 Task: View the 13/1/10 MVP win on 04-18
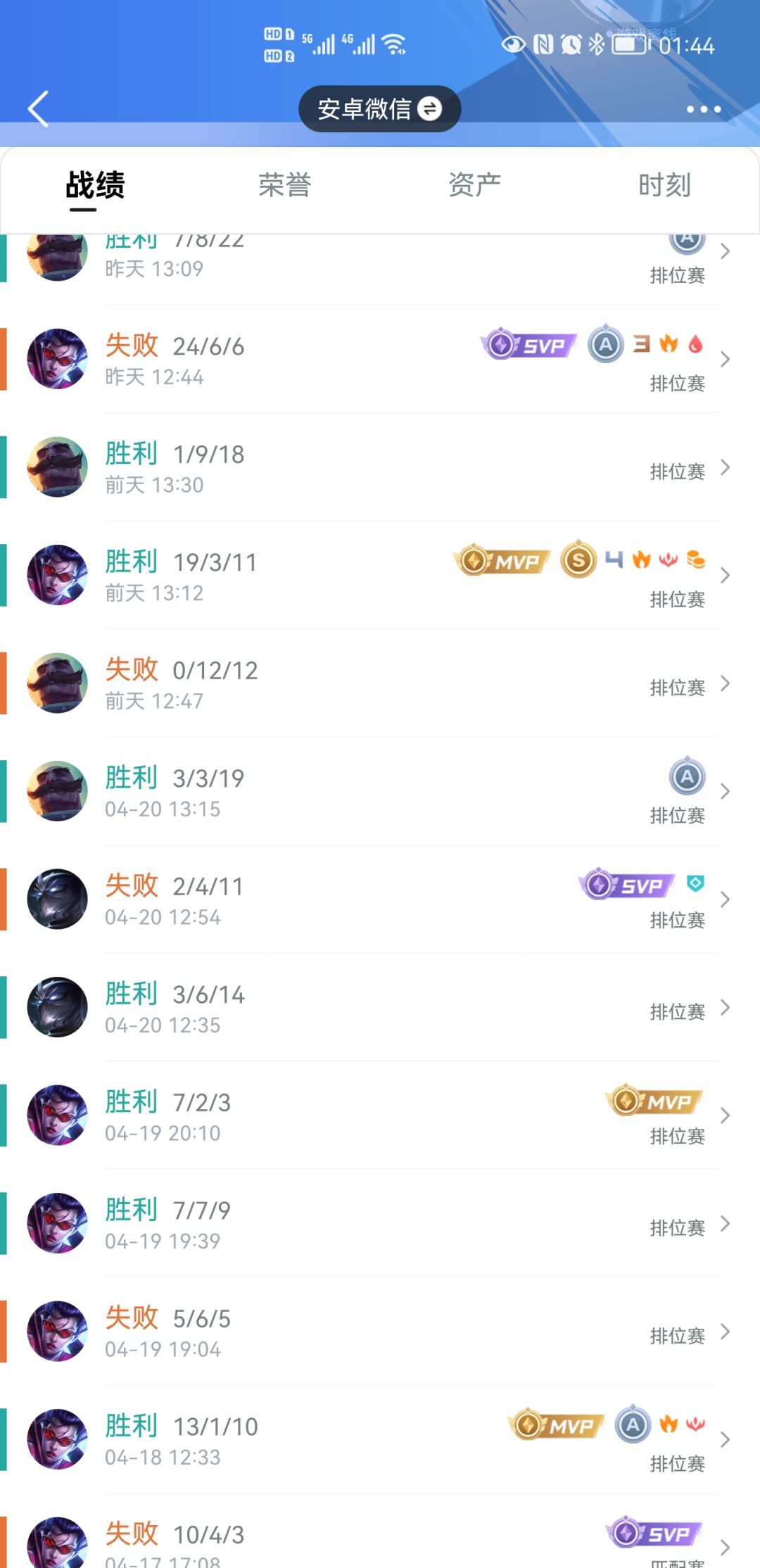380,1440
